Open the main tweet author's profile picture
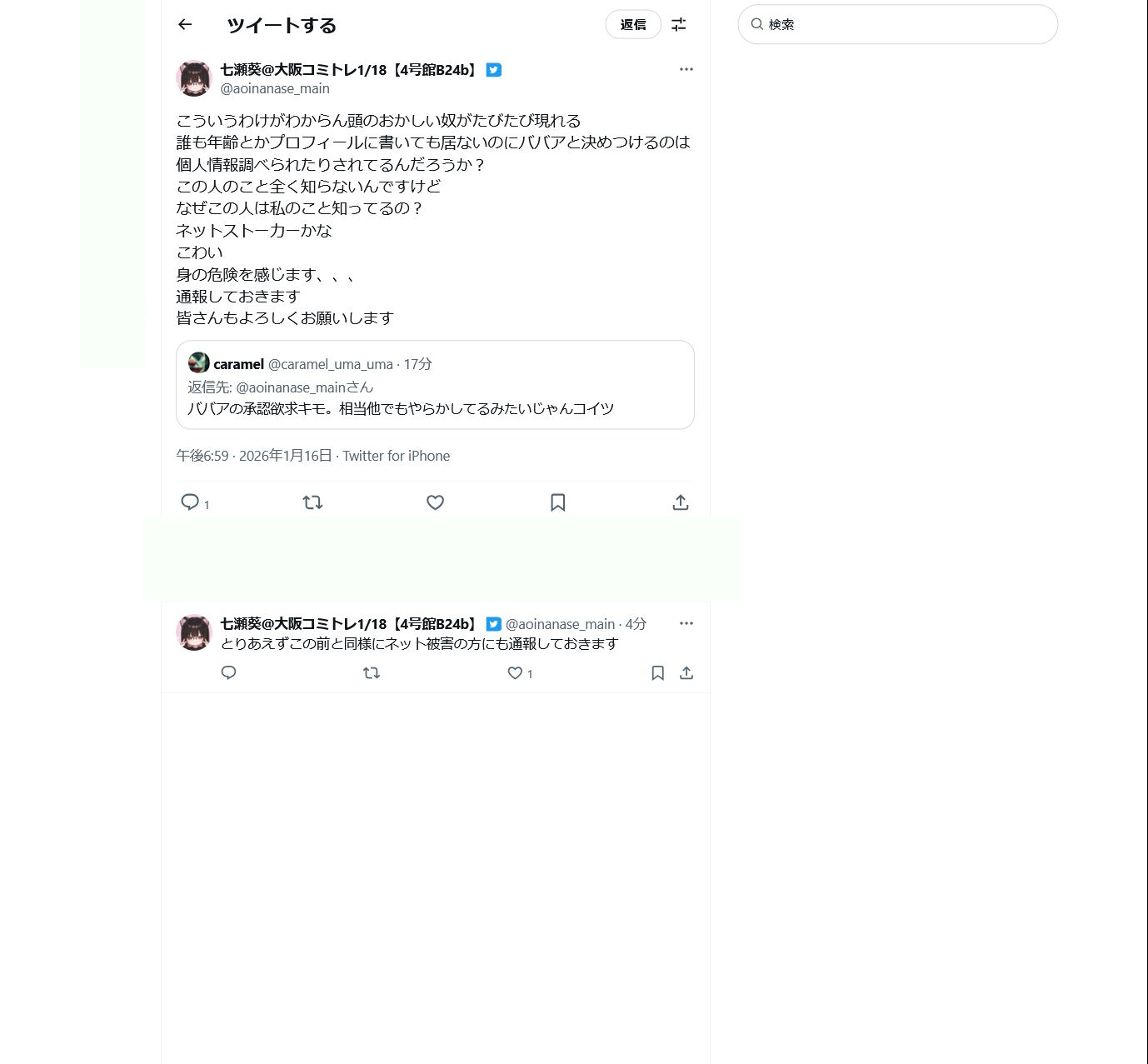 (x=194, y=78)
